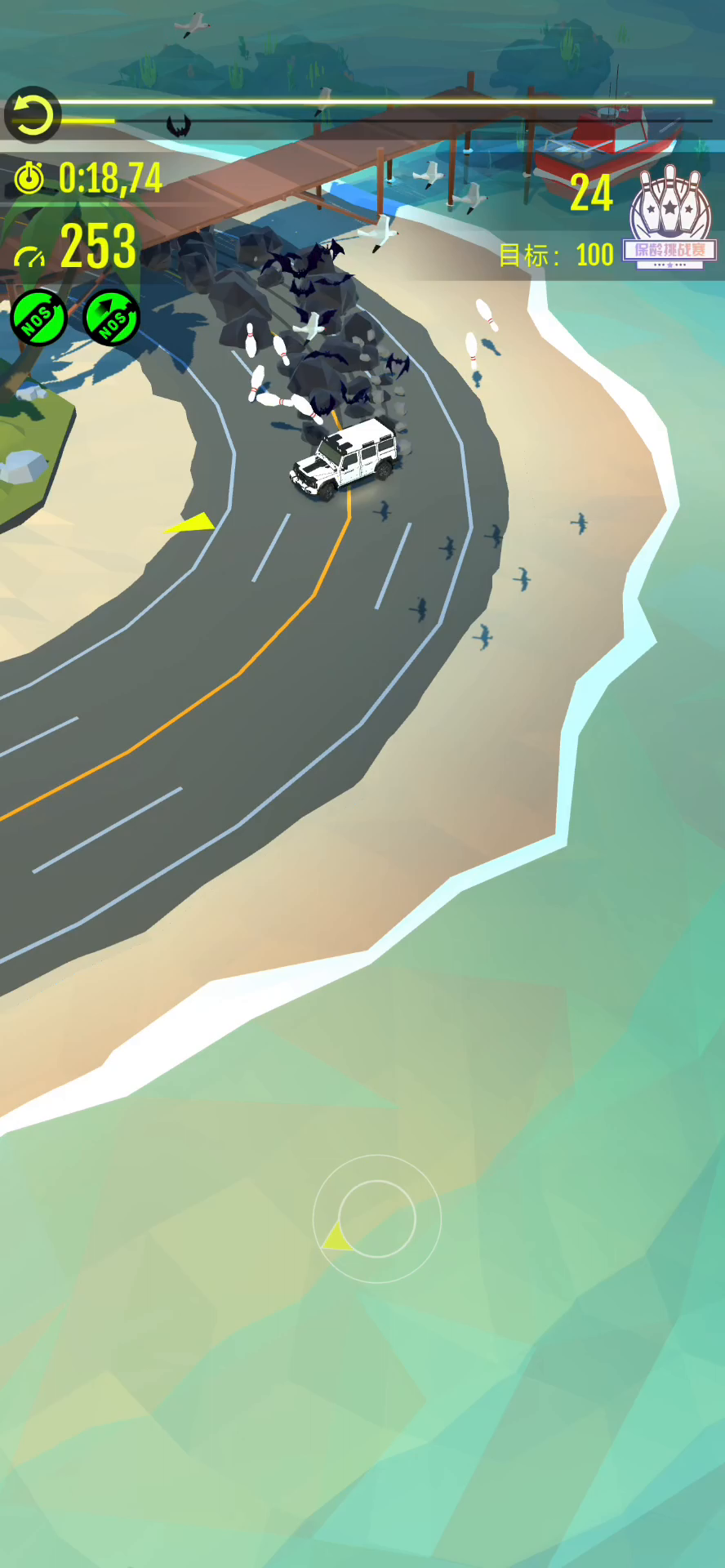Viewport: 725px width, 1568px height.
Task: Tap the restart arrow icon
Action: [33, 115]
